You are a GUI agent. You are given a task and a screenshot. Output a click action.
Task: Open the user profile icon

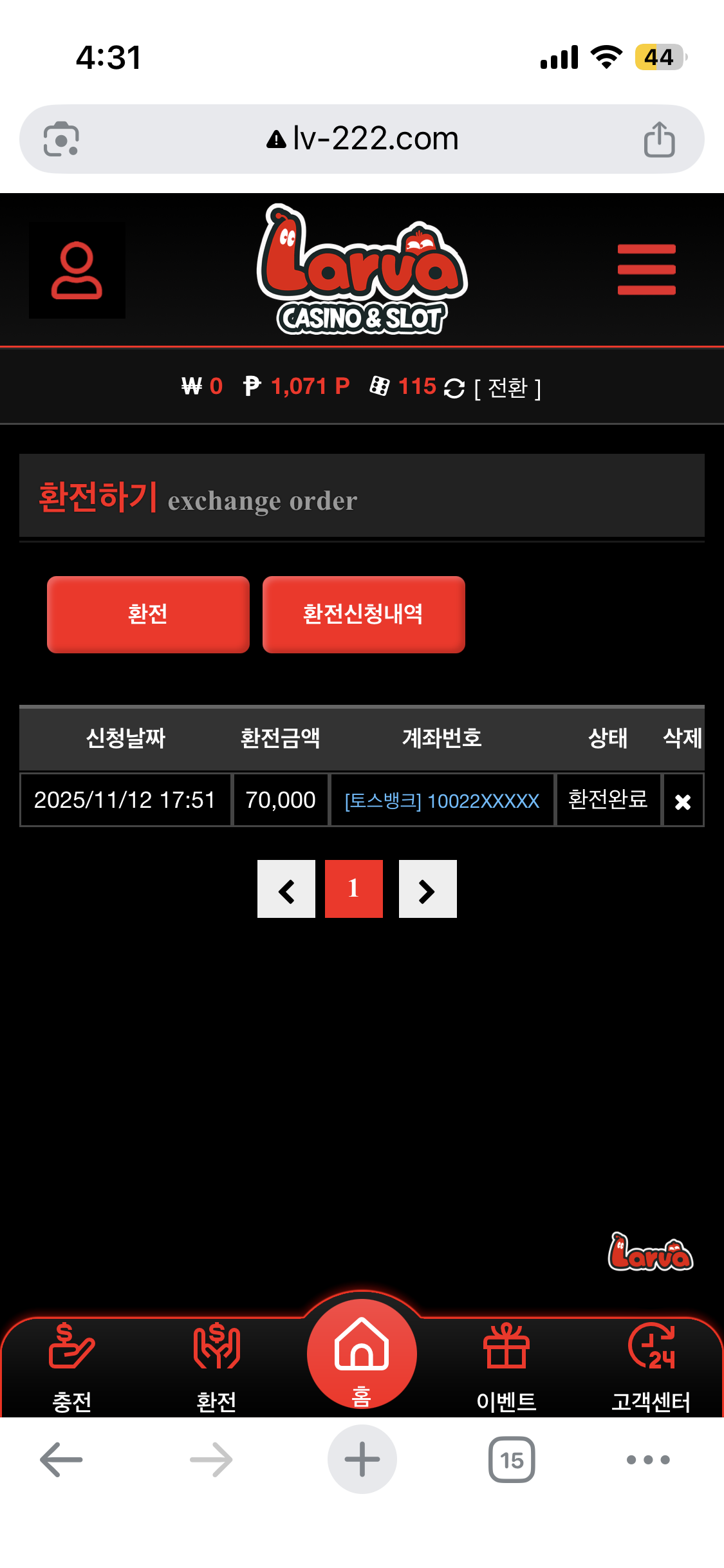coord(77,270)
